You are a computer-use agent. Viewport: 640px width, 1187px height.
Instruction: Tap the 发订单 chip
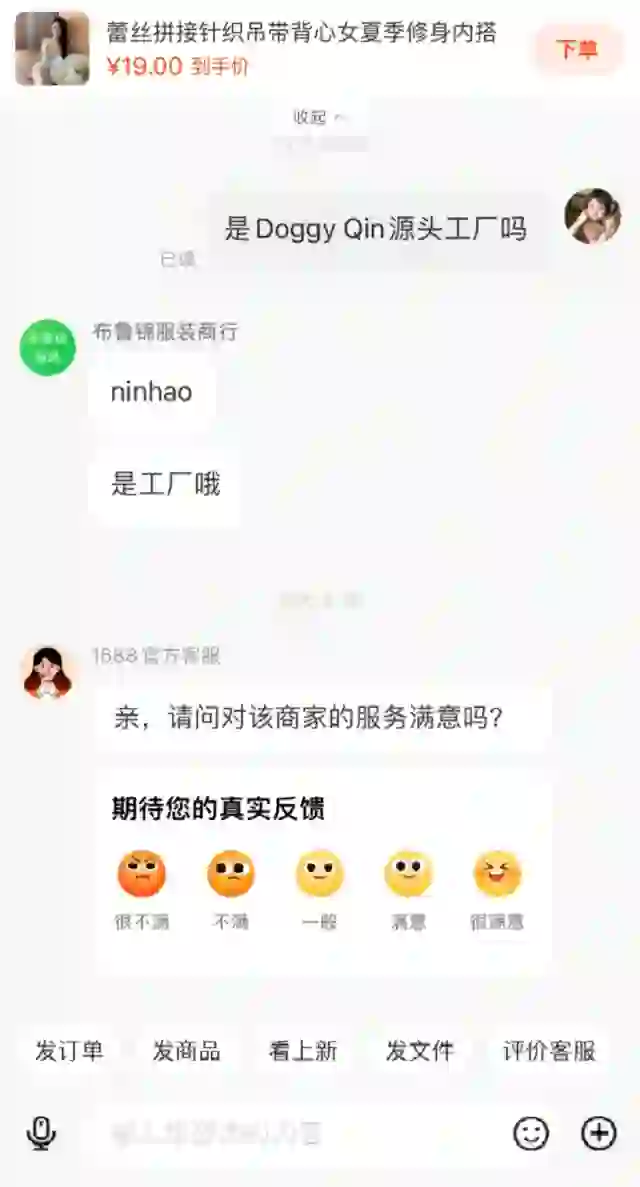point(69,1051)
